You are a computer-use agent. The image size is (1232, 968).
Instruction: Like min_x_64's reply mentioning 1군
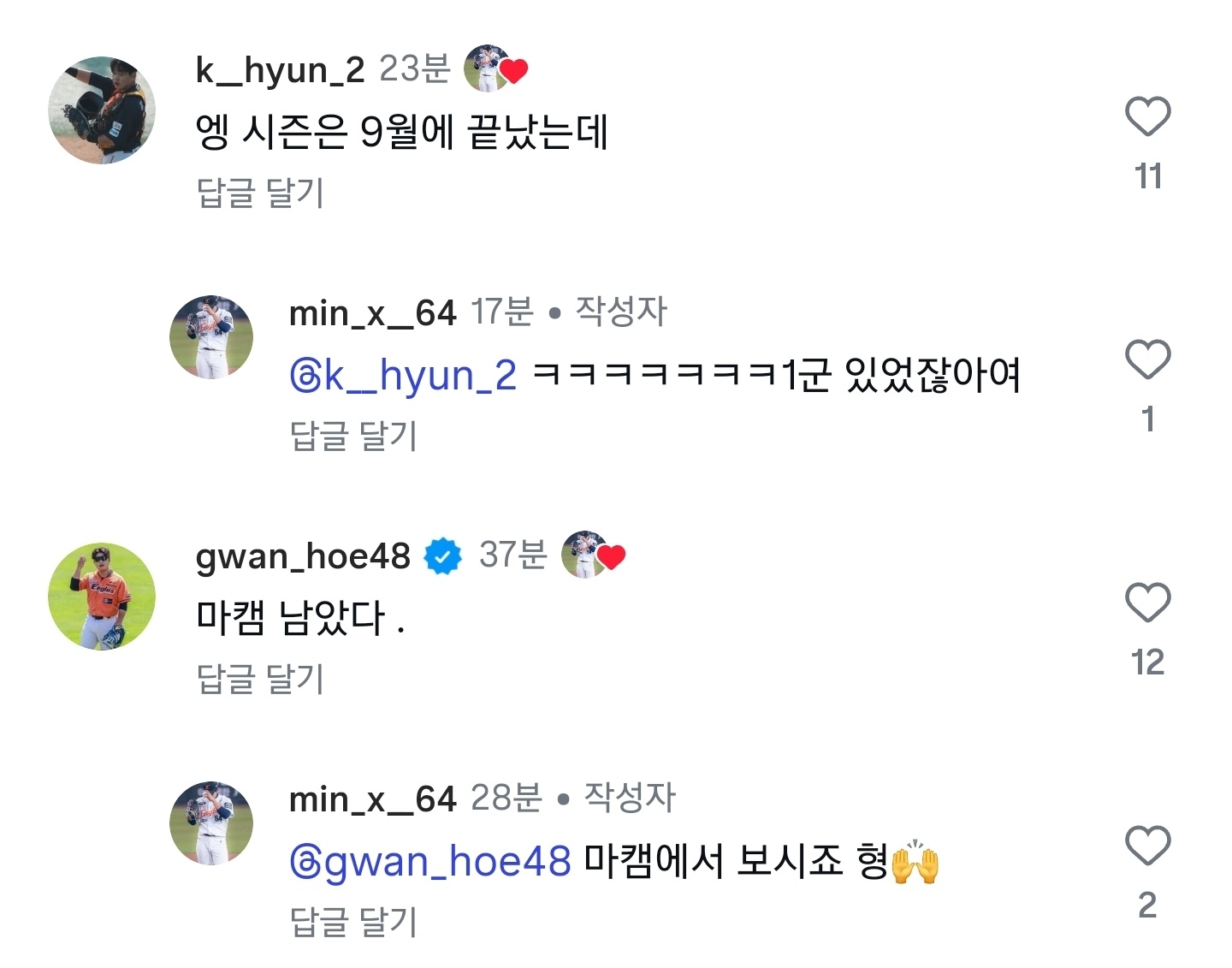click(1147, 359)
